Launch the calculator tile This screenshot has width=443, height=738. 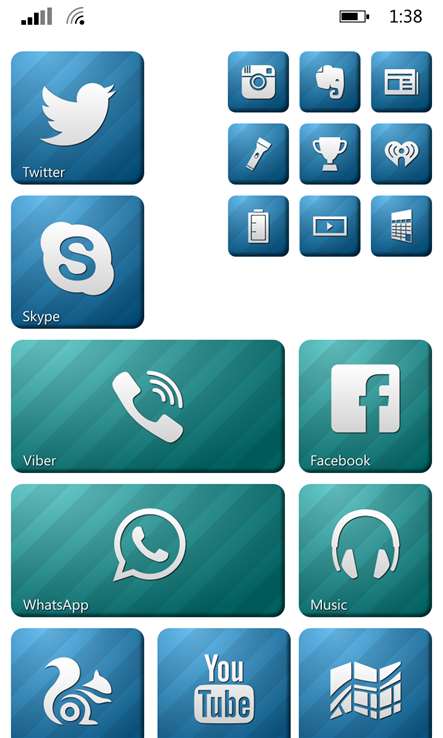(x=402, y=226)
